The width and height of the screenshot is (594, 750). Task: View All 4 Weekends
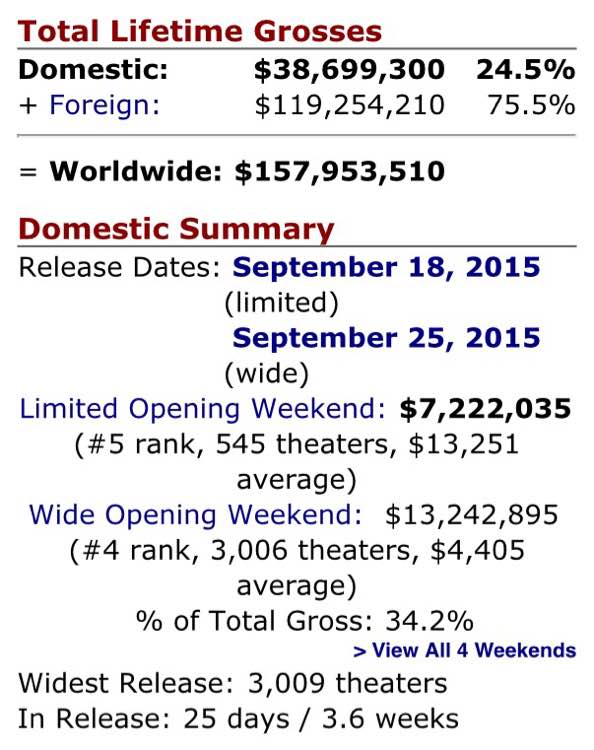(464, 651)
